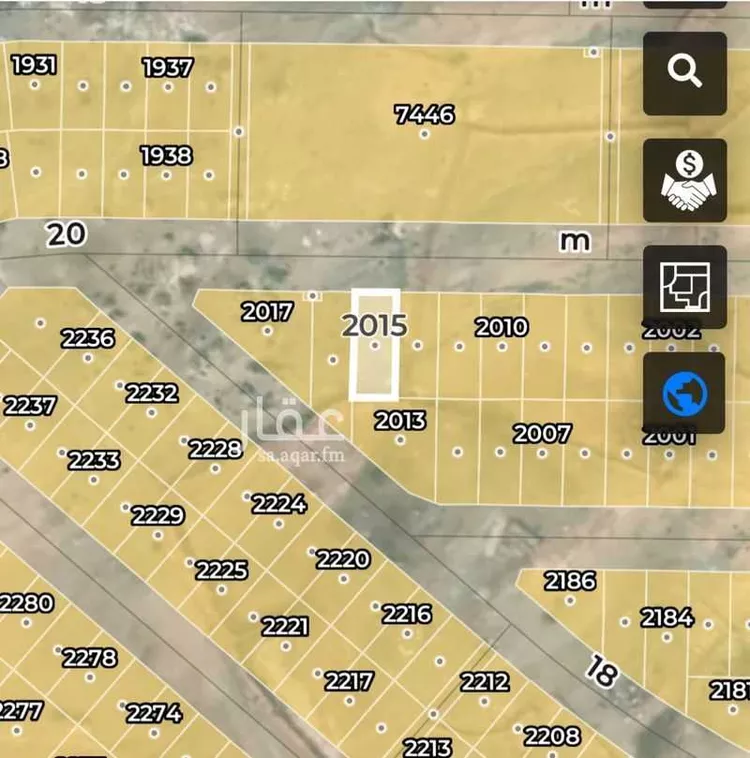Select parcel 7446 on the map
Viewport: 750px width, 758px height.
(x=424, y=115)
